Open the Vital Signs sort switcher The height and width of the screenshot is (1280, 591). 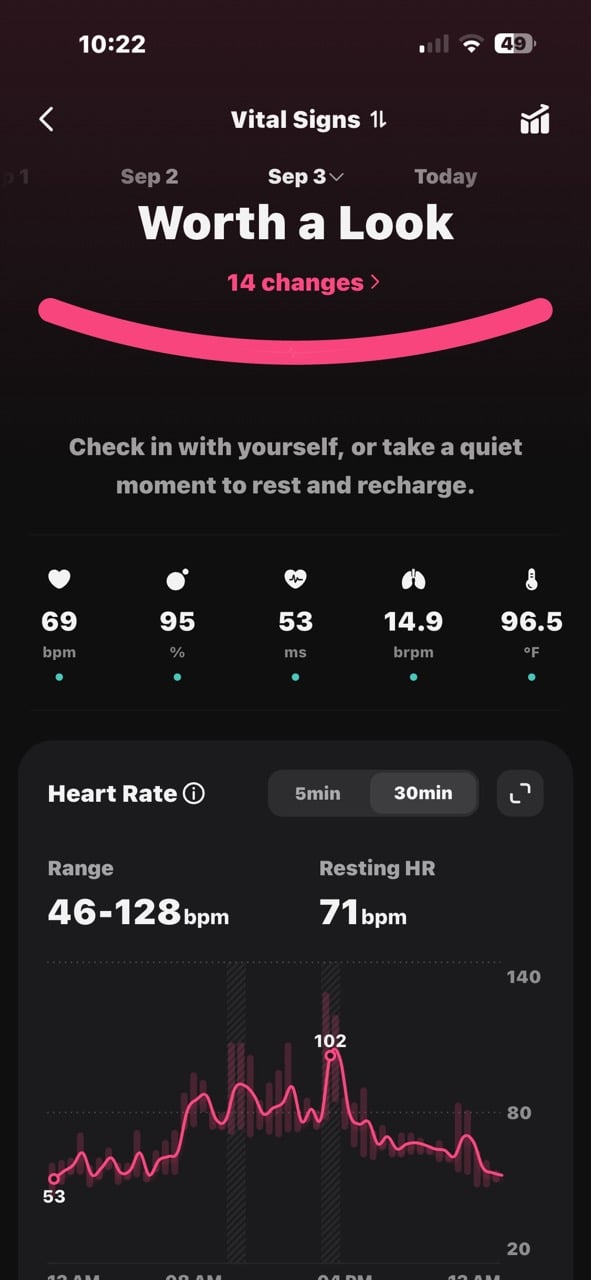point(308,120)
